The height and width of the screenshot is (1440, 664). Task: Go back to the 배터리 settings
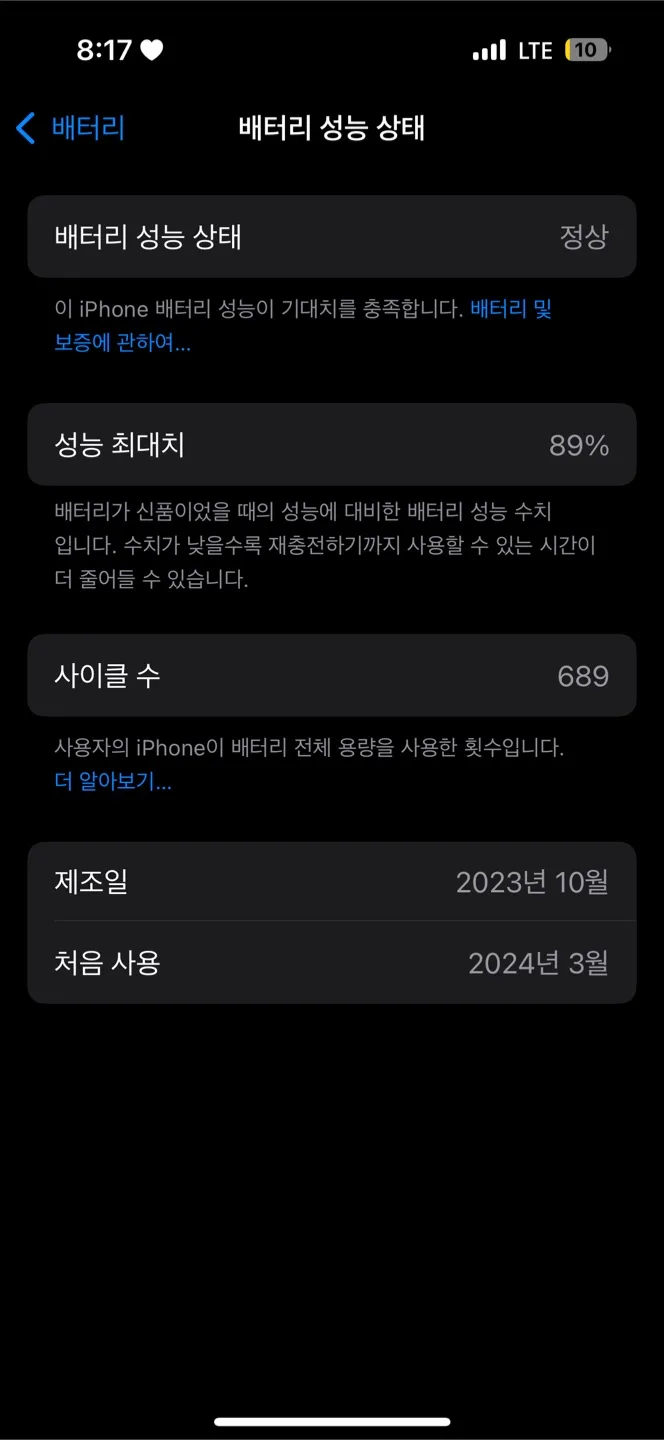coord(70,128)
